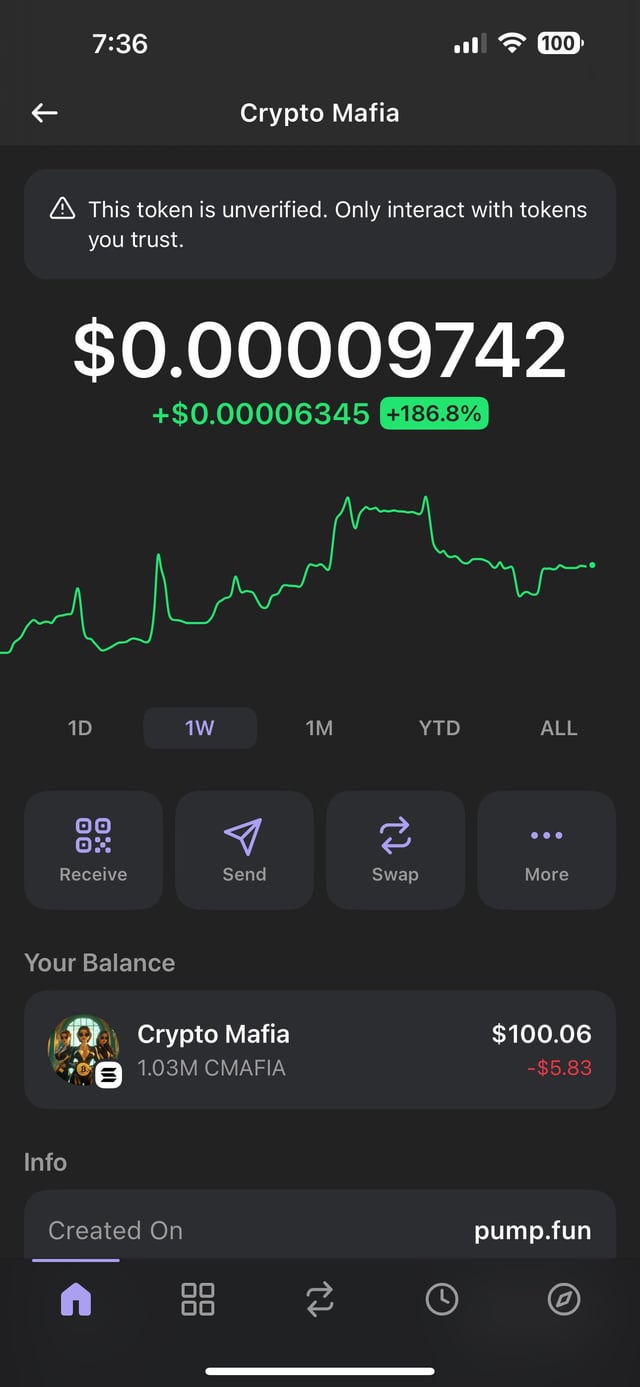Open the Crypto Mafia balance card
The height and width of the screenshot is (1387, 640).
click(x=320, y=1049)
